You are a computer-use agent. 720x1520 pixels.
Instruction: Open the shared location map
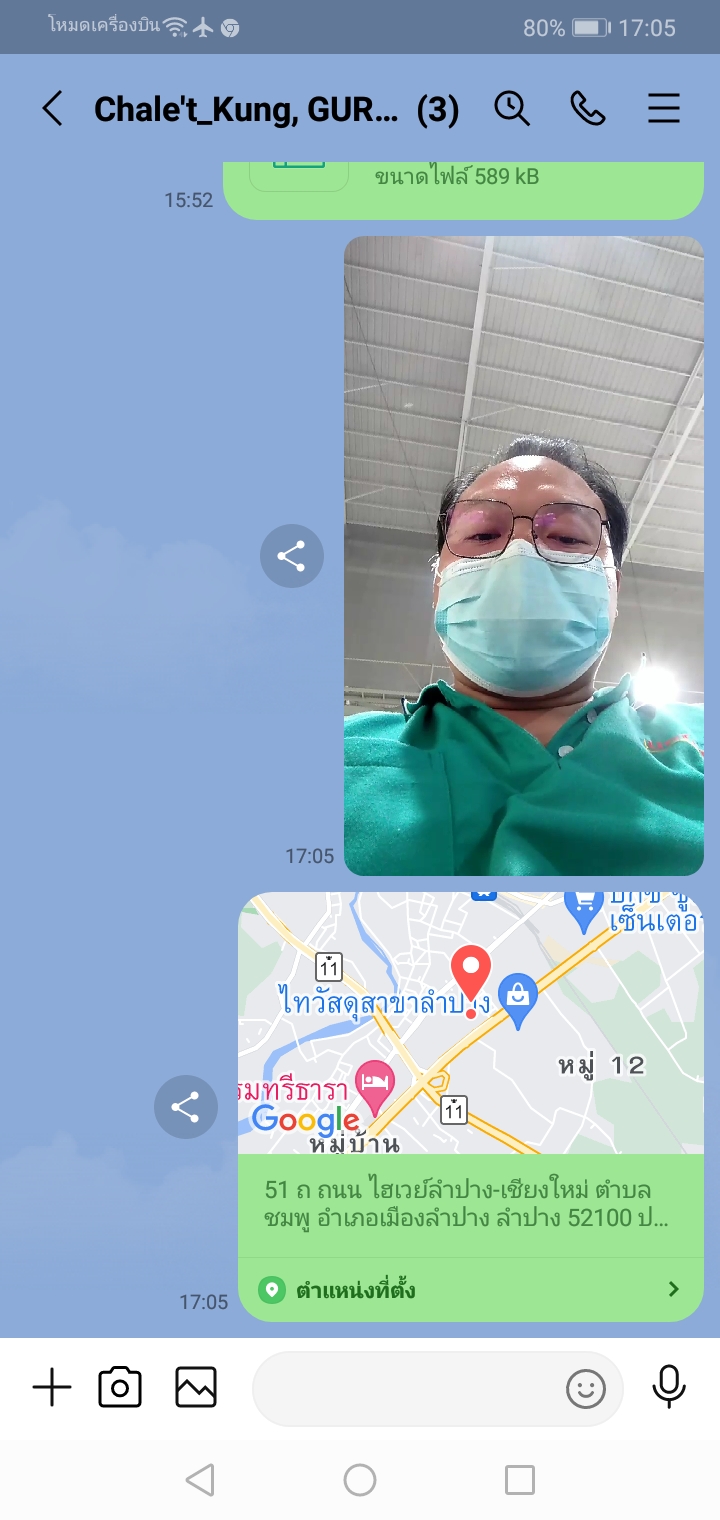470,1022
